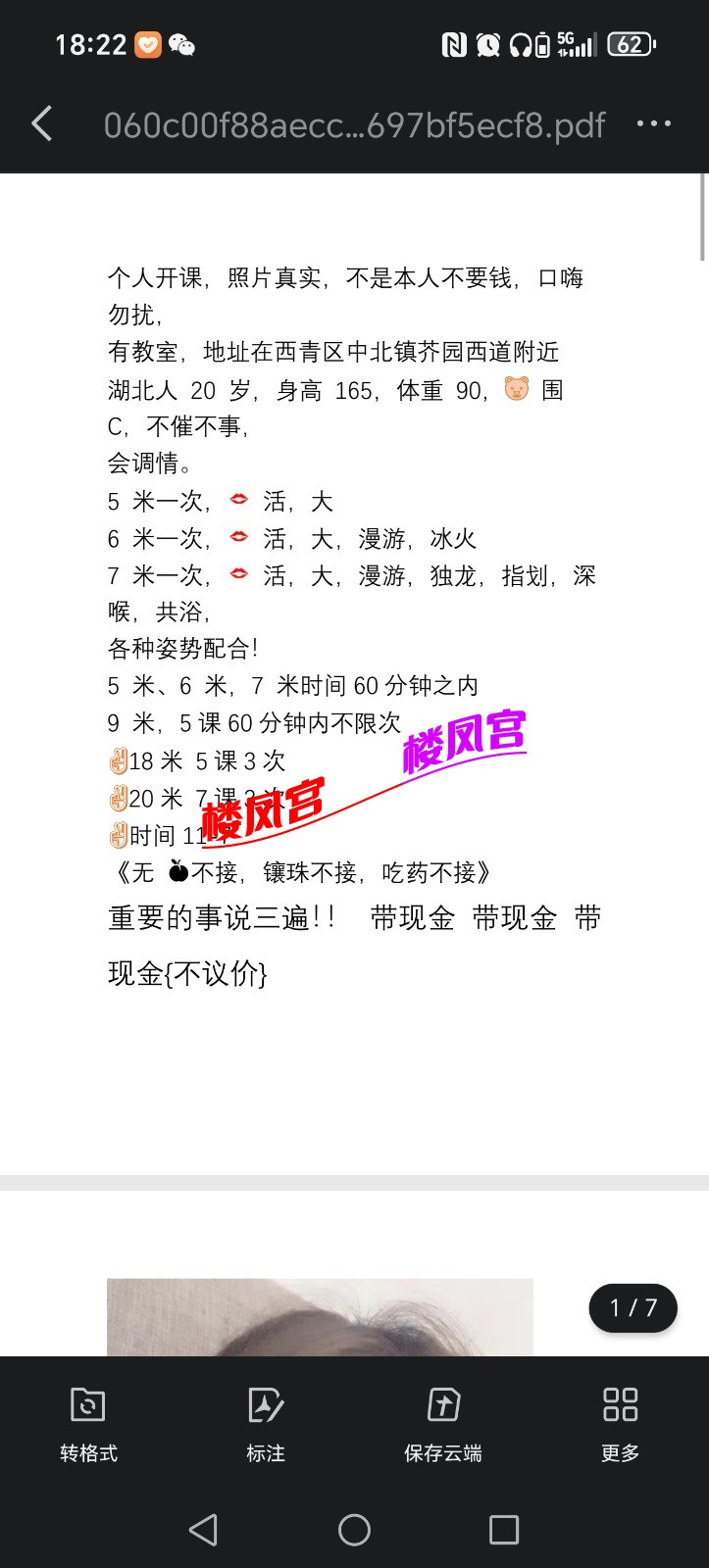Open the 更多 options

click(620, 1423)
